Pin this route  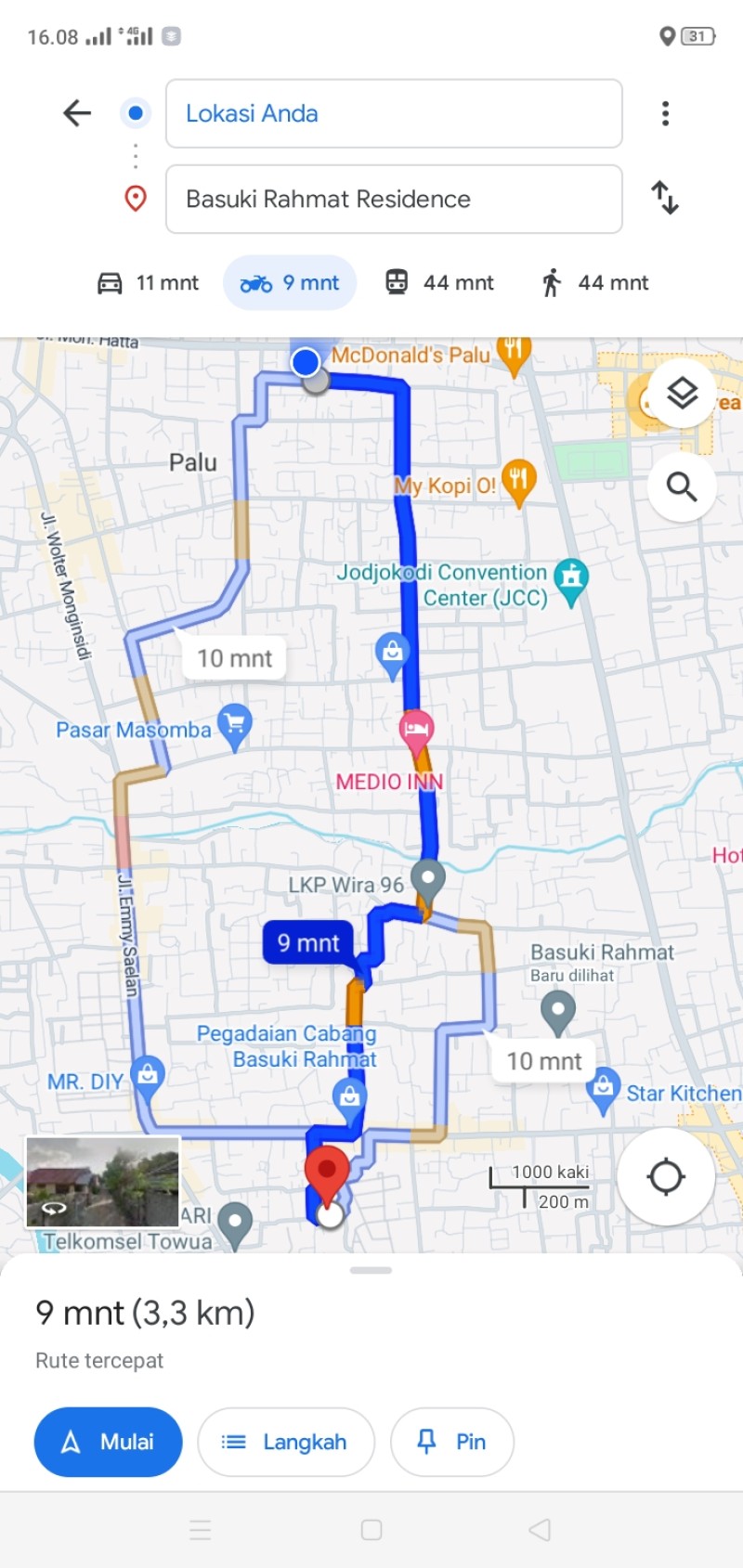tap(451, 1442)
